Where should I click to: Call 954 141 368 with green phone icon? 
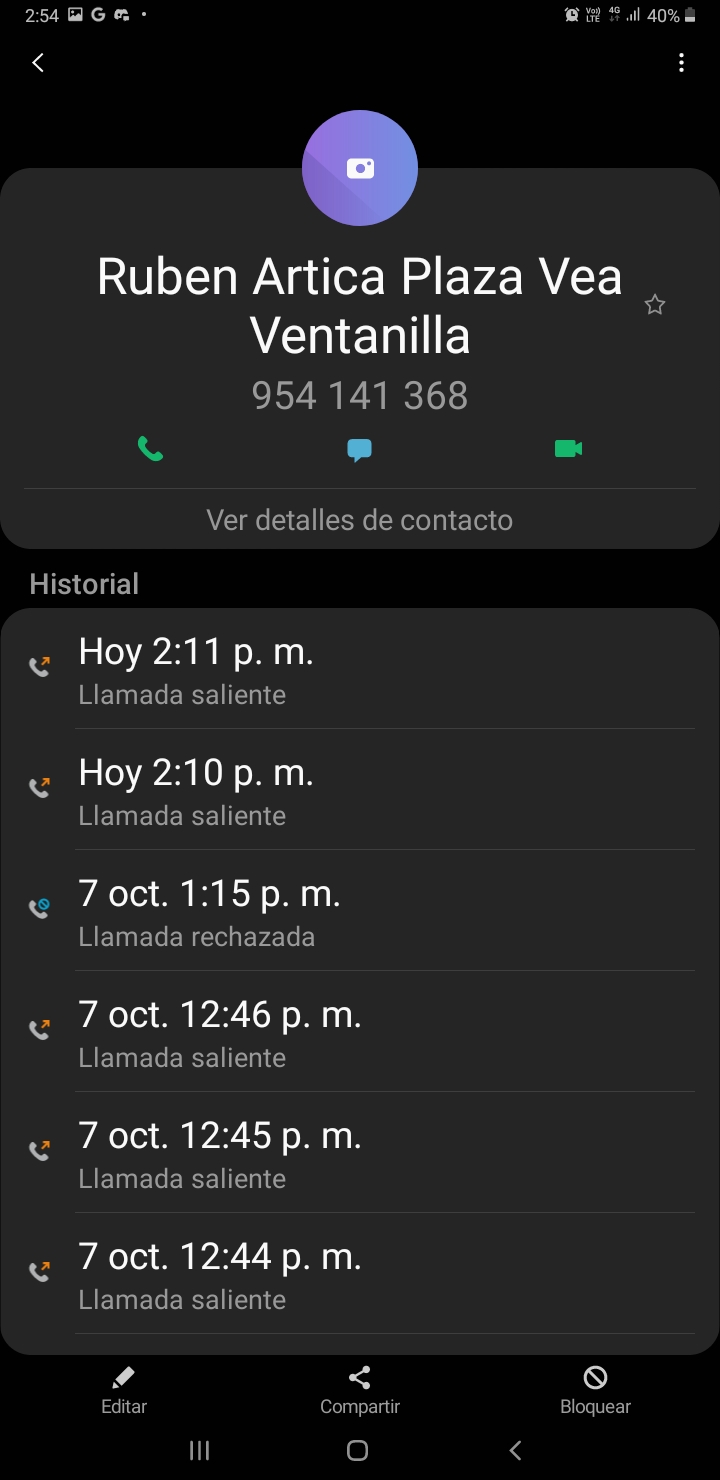pyautogui.click(x=150, y=449)
